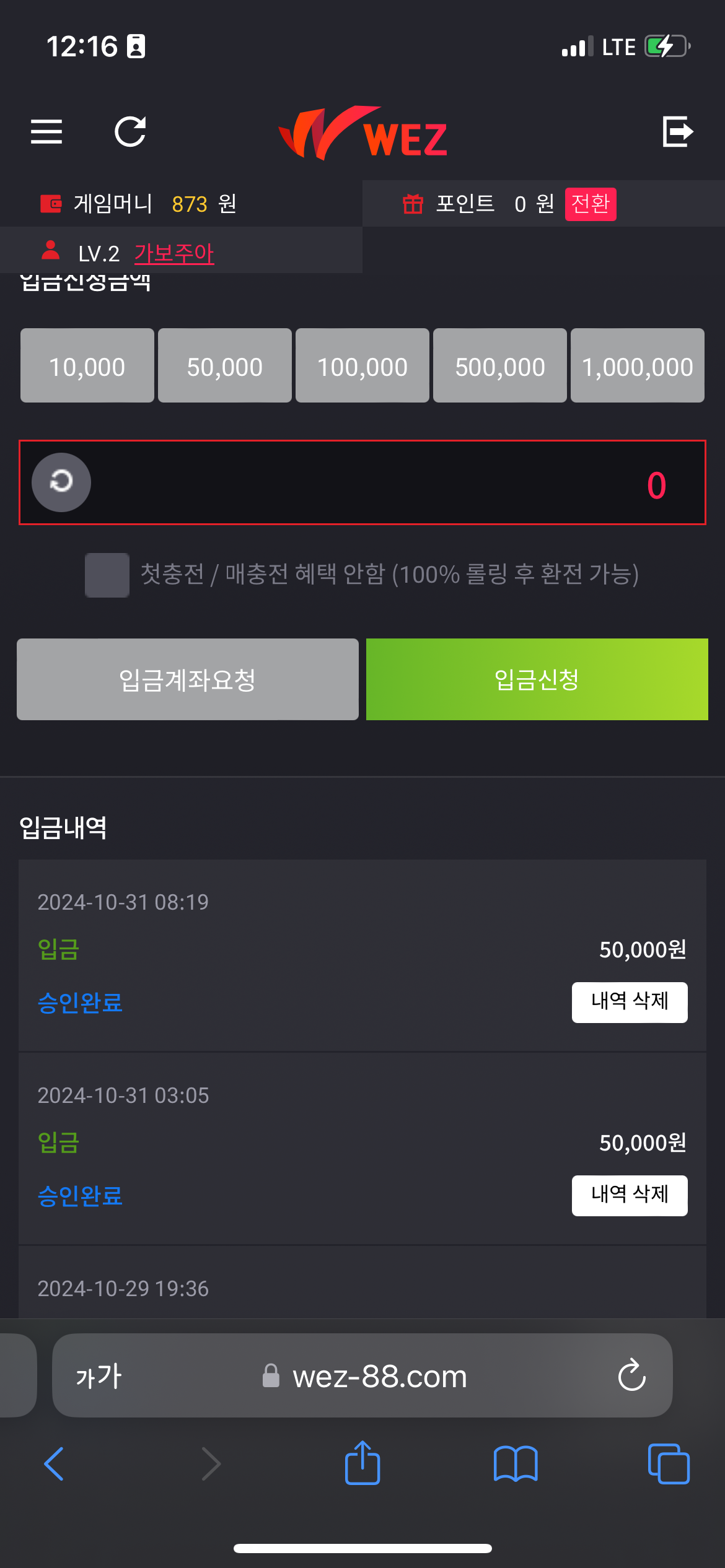Select the 50,000 amount button
This screenshot has width=725, height=1568.
pyautogui.click(x=225, y=366)
